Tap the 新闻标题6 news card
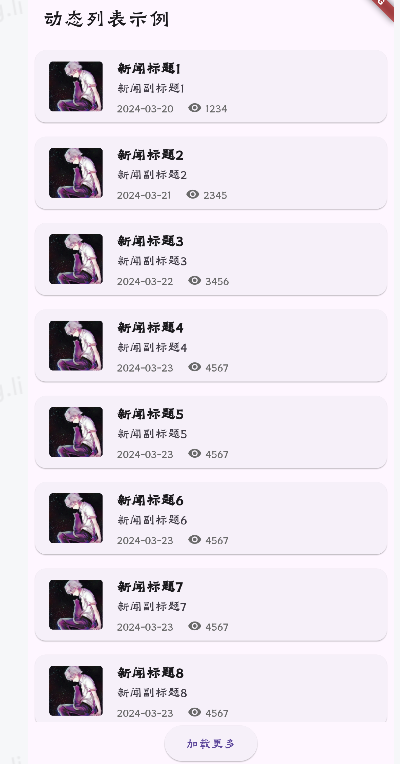This screenshot has height=764, width=400. click(211, 518)
